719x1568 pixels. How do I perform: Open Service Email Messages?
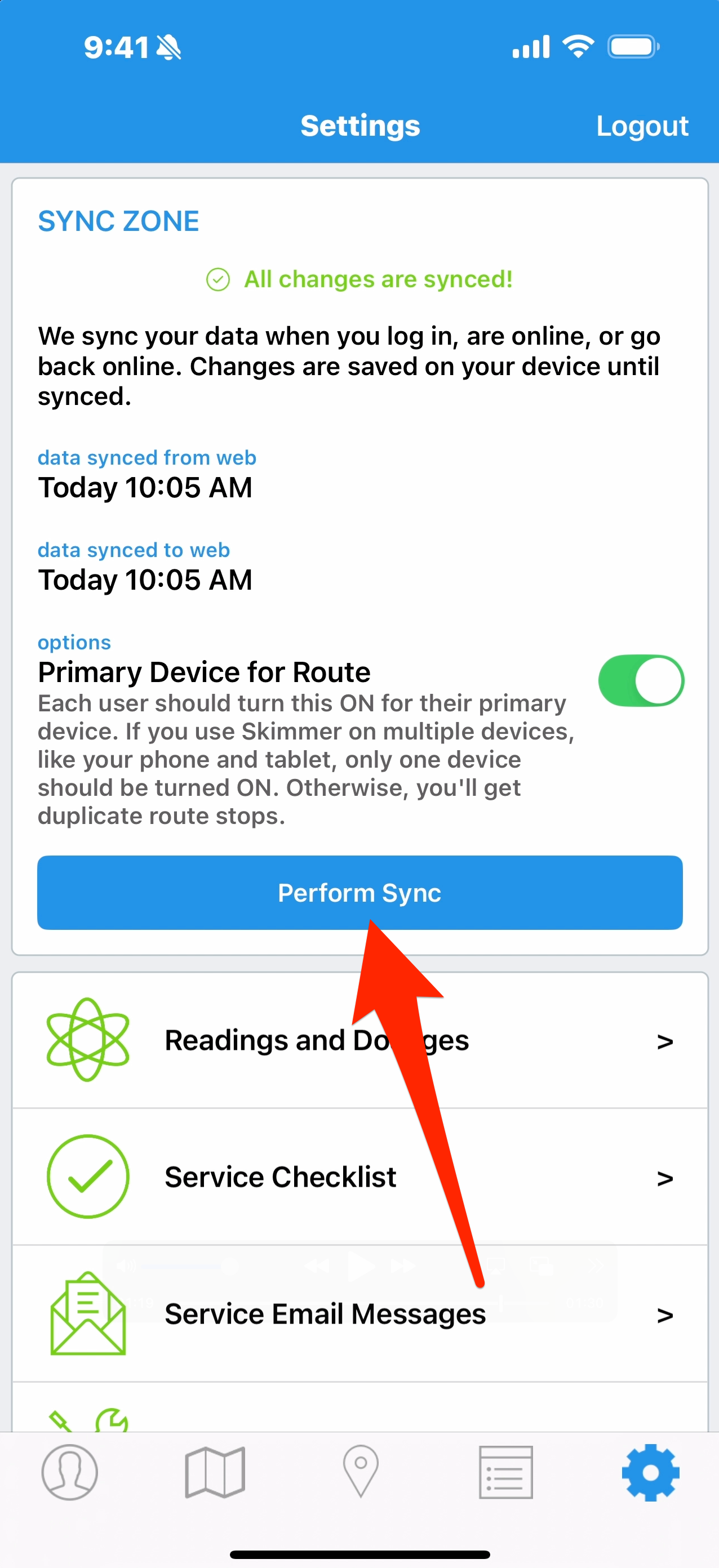(x=359, y=1313)
